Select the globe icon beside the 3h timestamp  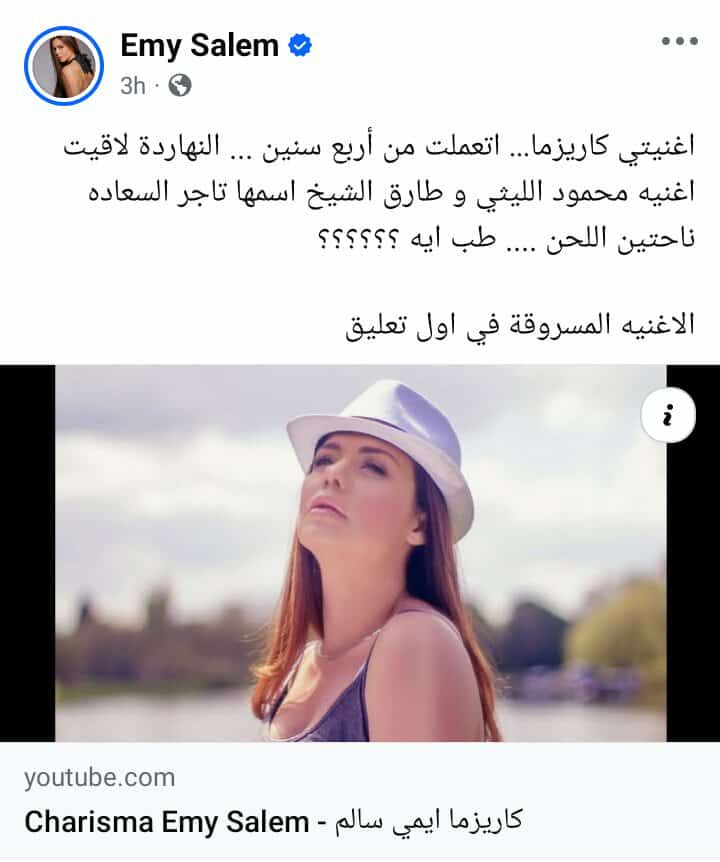pos(180,86)
